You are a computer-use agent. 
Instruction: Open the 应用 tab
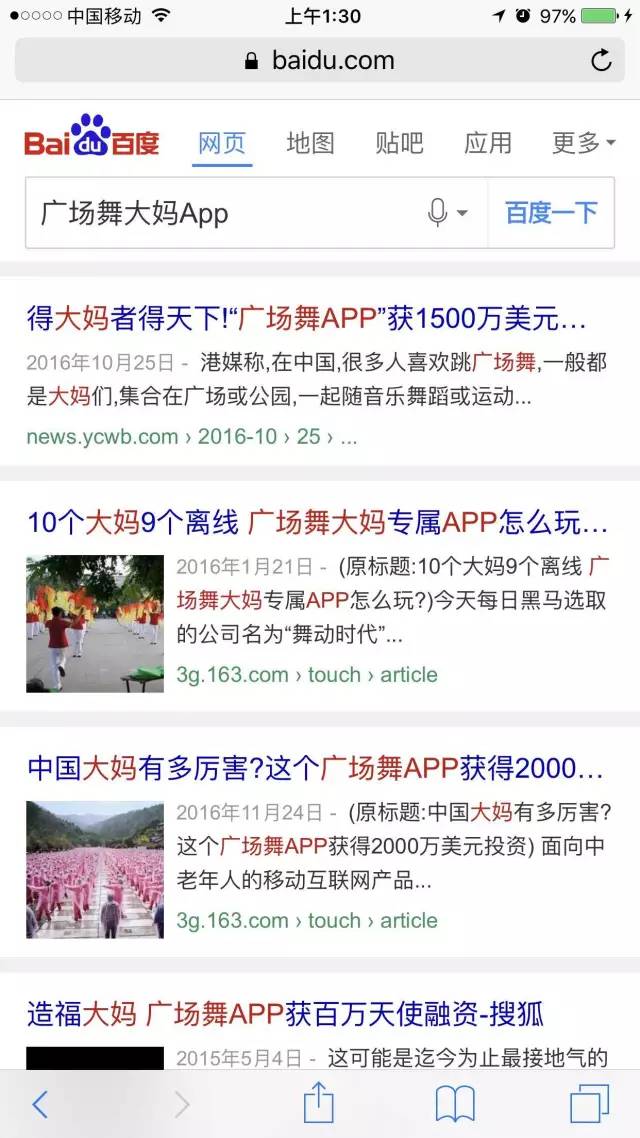click(487, 143)
